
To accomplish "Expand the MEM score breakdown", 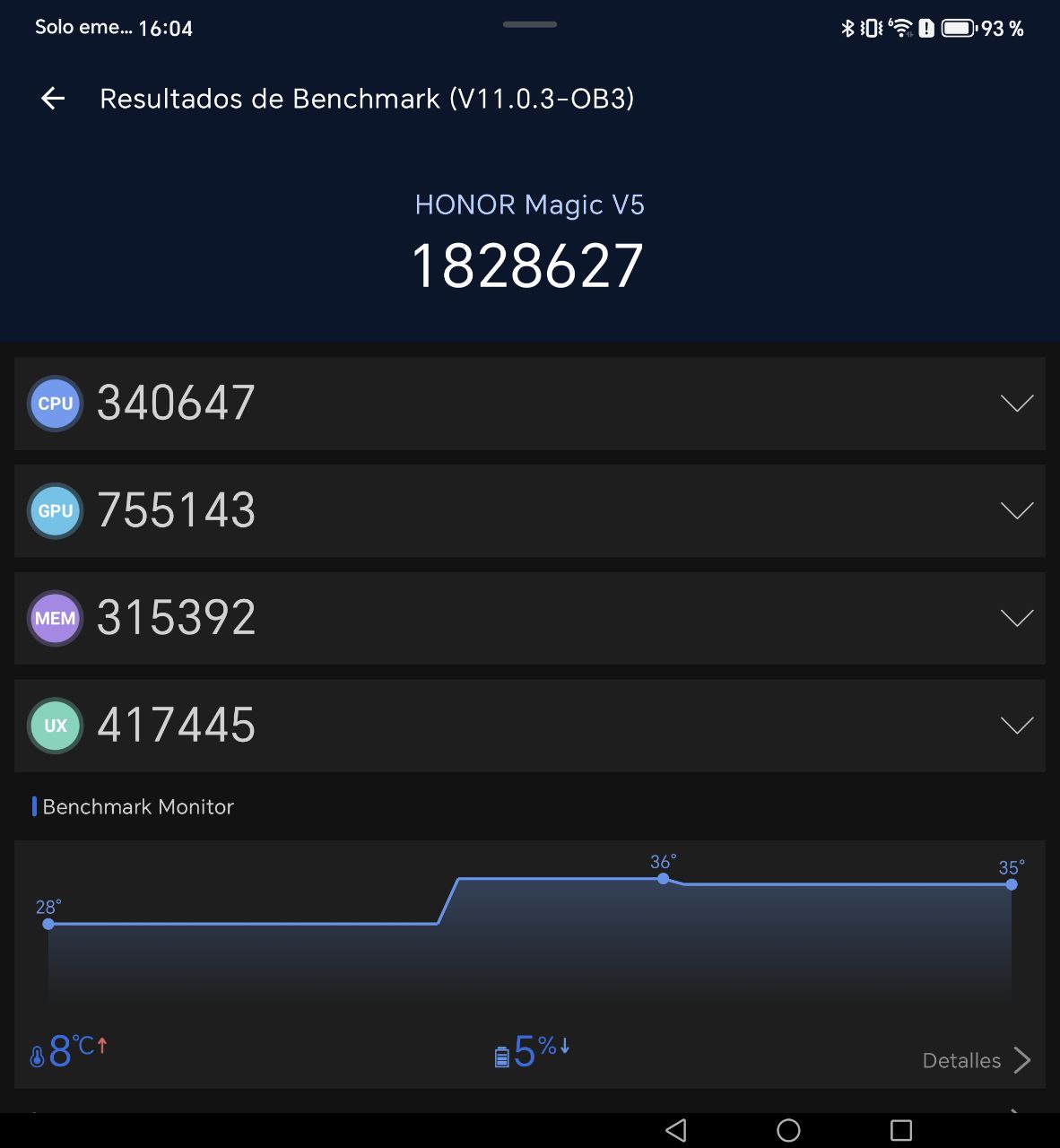I will [x=1016, y=619].
